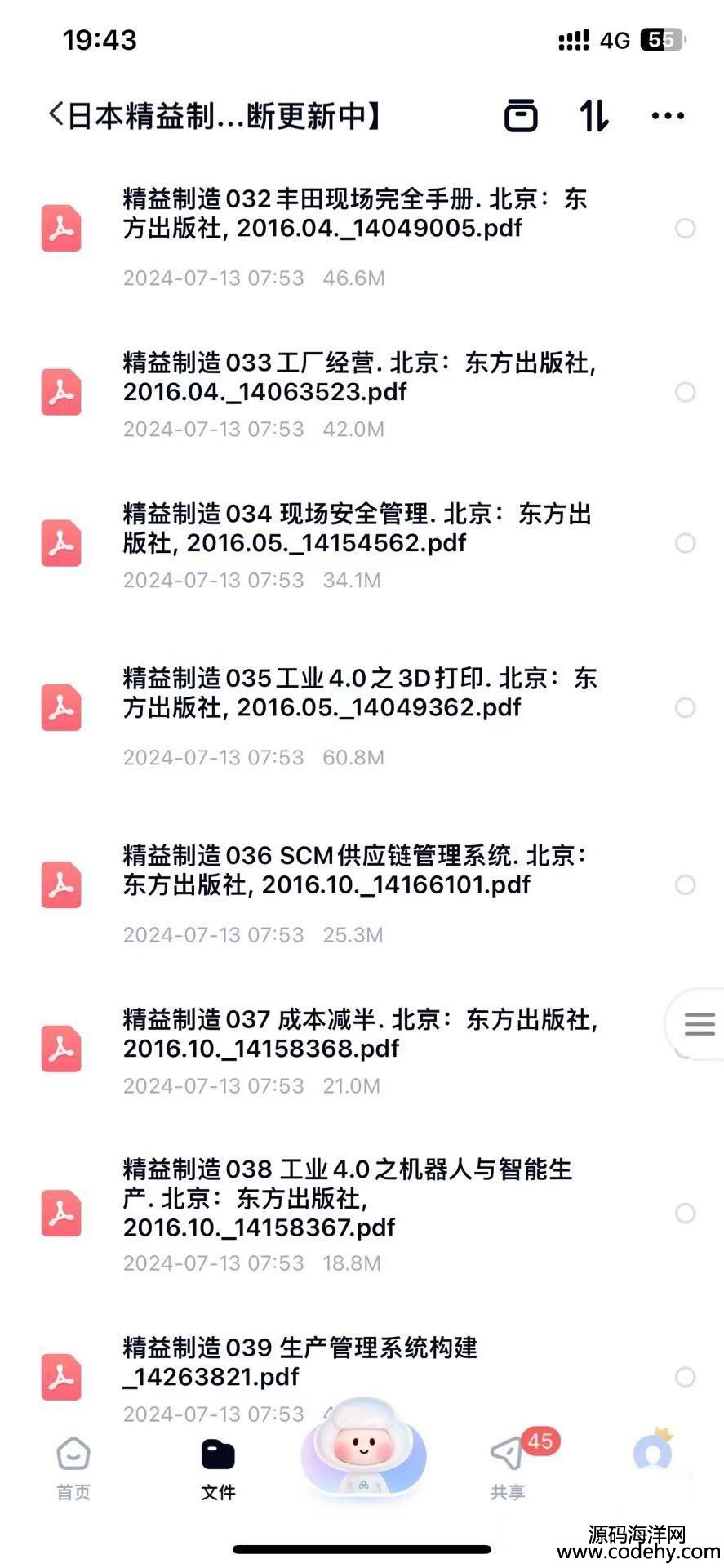Screen dimensions: 724x1568
Task: Tick the 035 工业4.0之3D打印 file circle
Action: tap(685, 707)
